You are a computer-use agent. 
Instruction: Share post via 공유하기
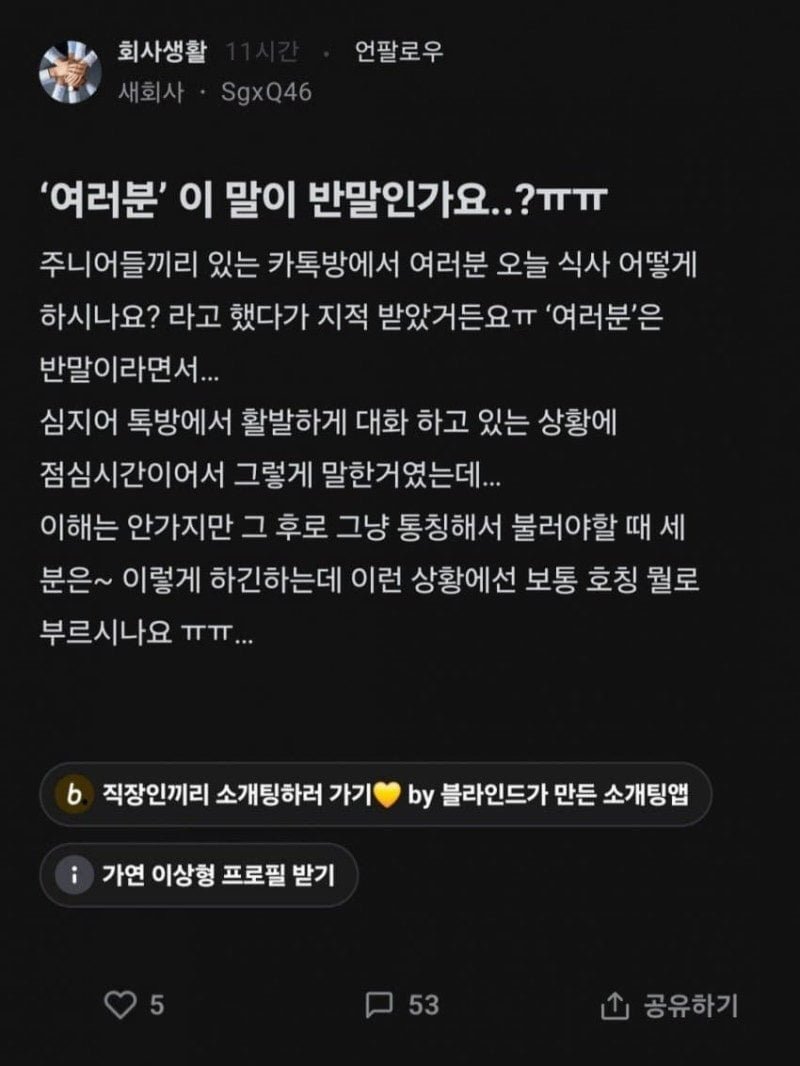pos(669,1005)
